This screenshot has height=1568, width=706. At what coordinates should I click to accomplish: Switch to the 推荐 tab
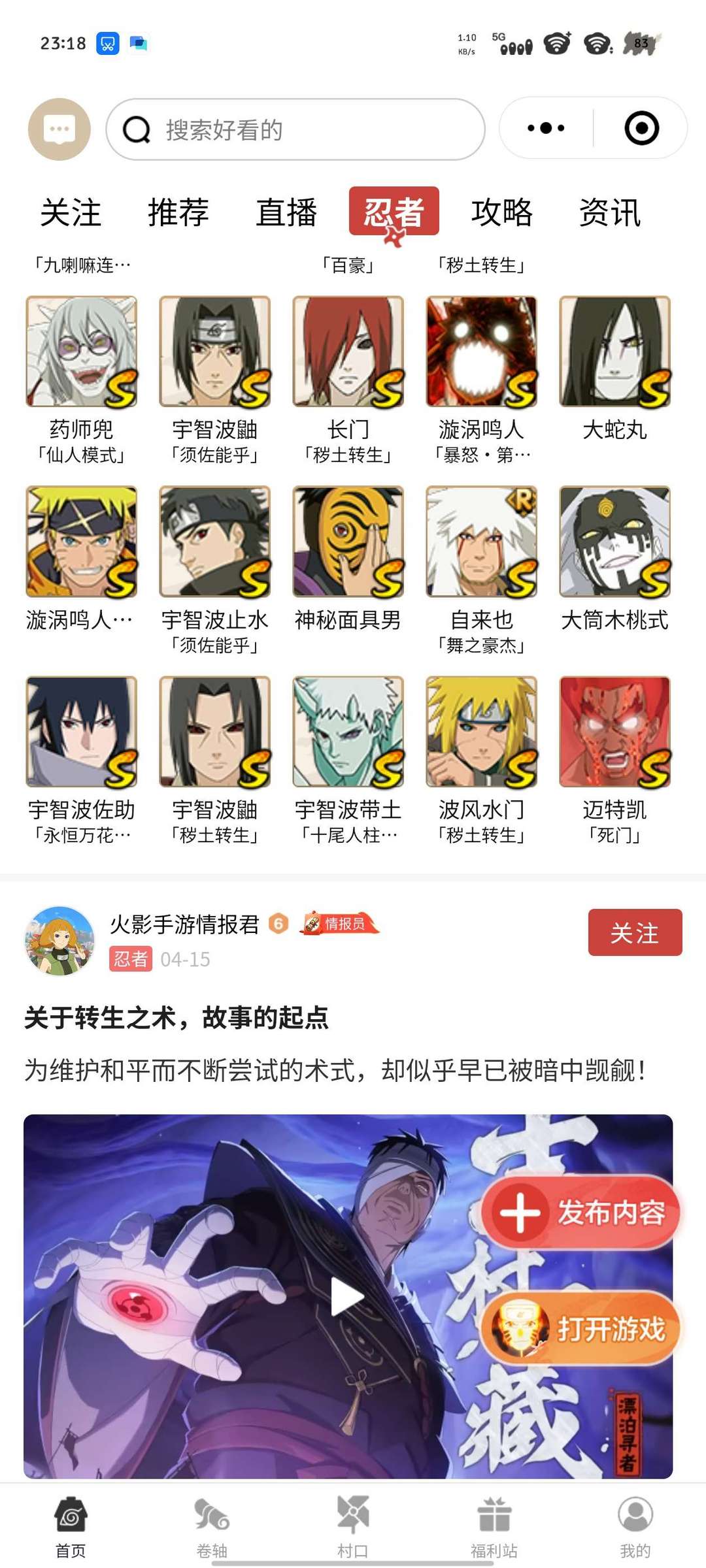click(178, 212)
